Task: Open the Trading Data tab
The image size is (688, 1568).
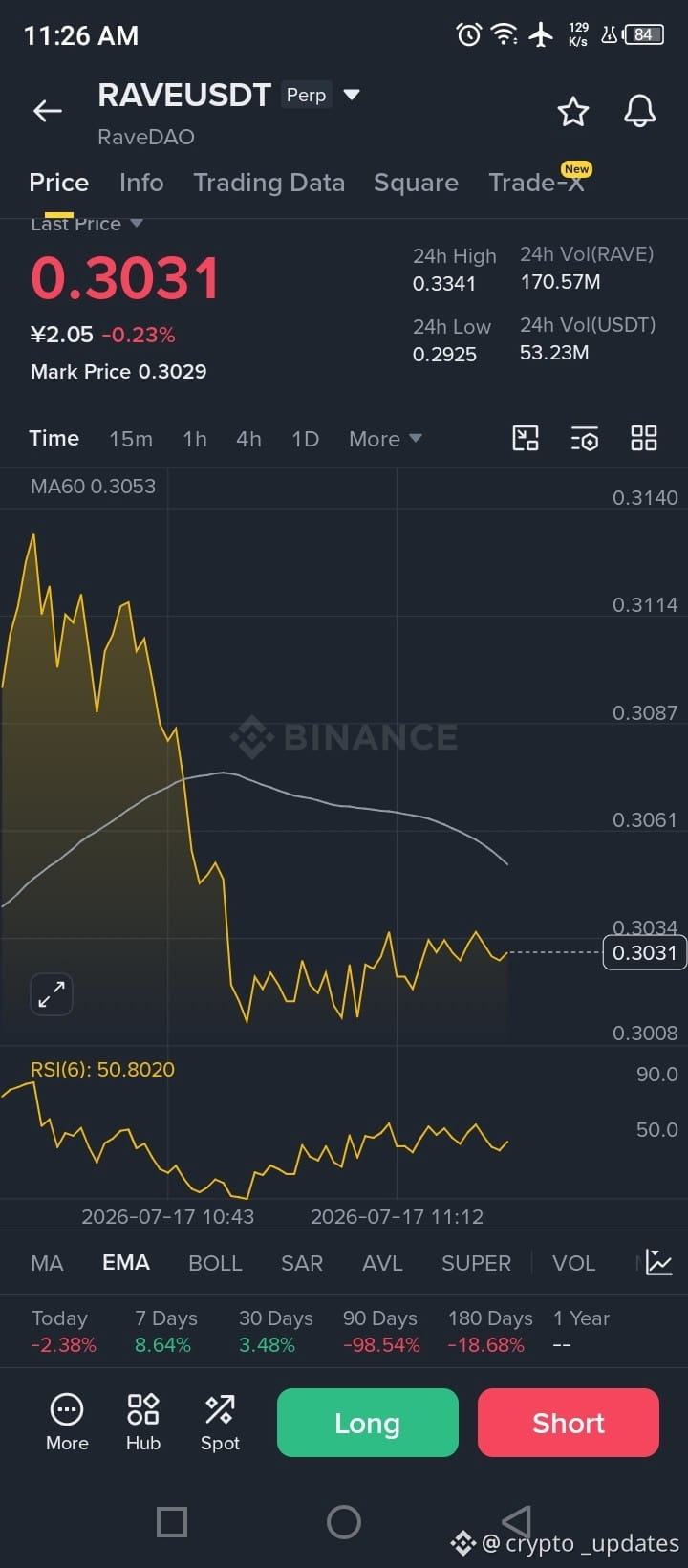Action: click(x=269, y=183)
